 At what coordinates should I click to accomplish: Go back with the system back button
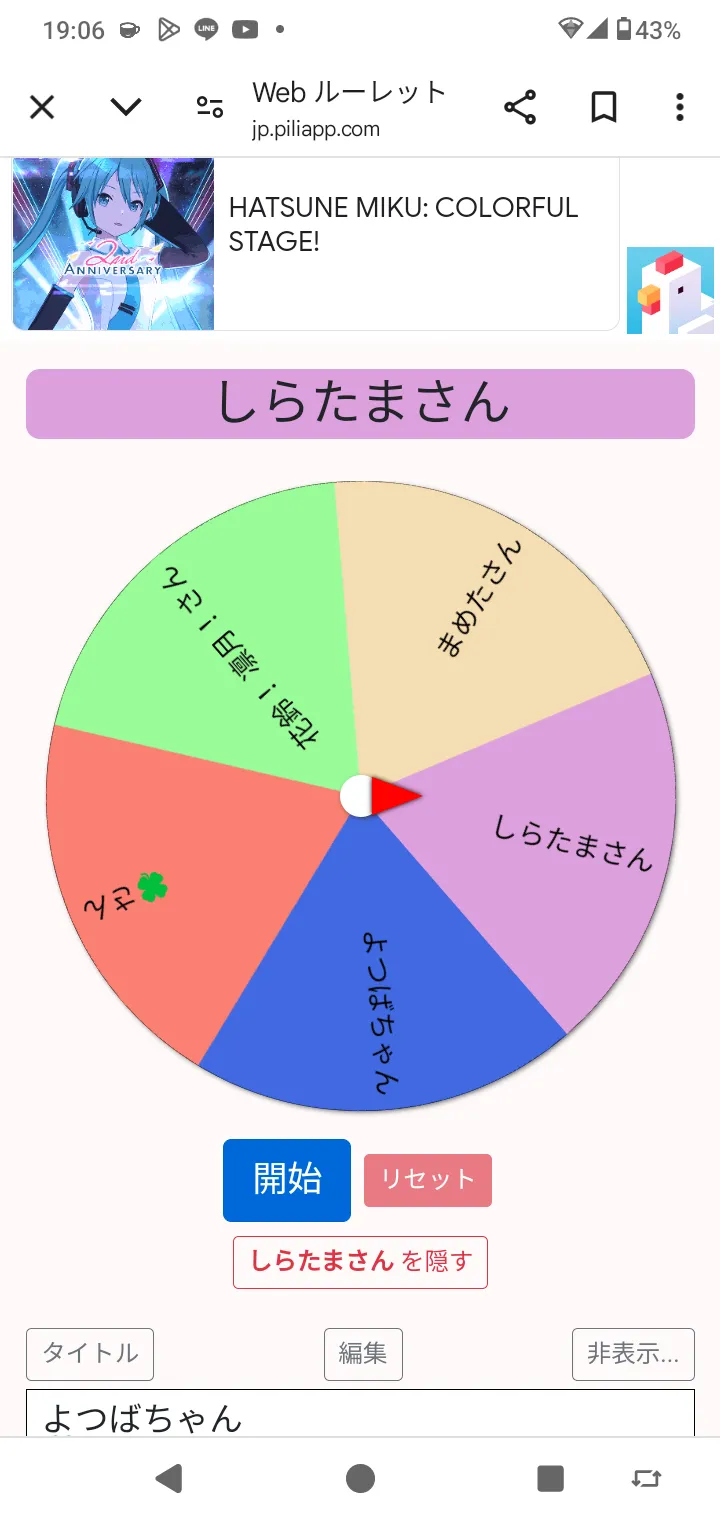click(169, 1478)
